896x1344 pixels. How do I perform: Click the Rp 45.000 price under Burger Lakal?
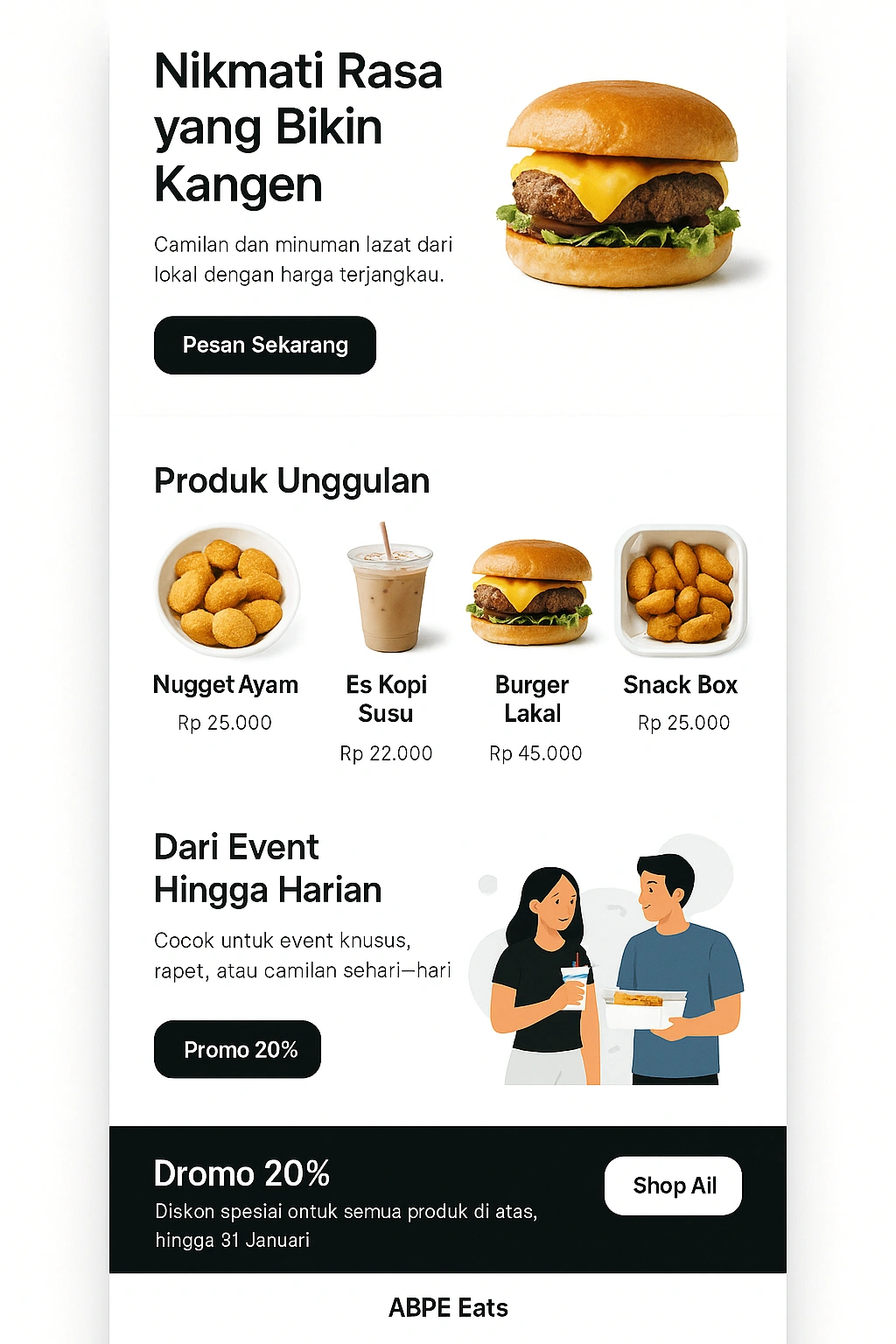pos(536,752)
